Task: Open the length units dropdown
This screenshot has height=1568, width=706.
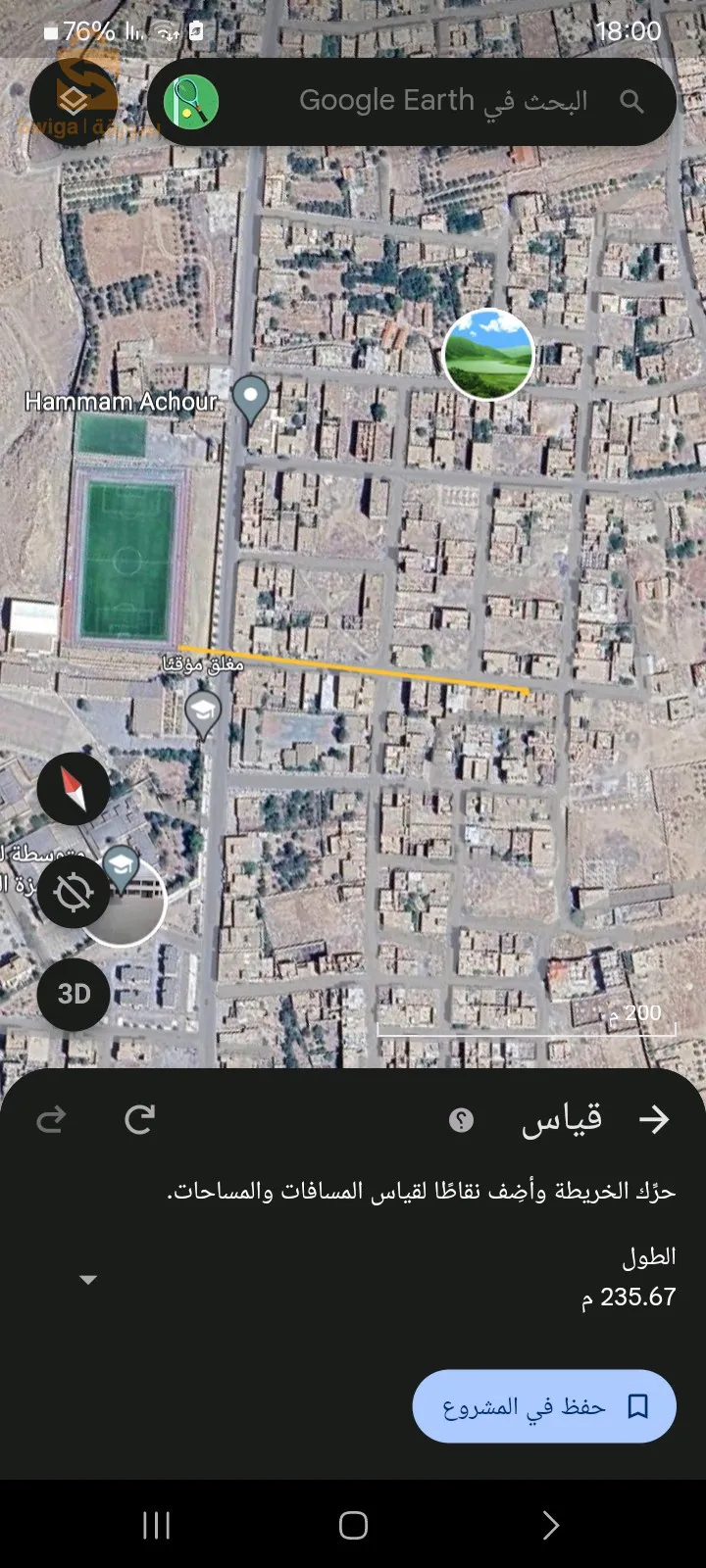Action: point(88,1280)
